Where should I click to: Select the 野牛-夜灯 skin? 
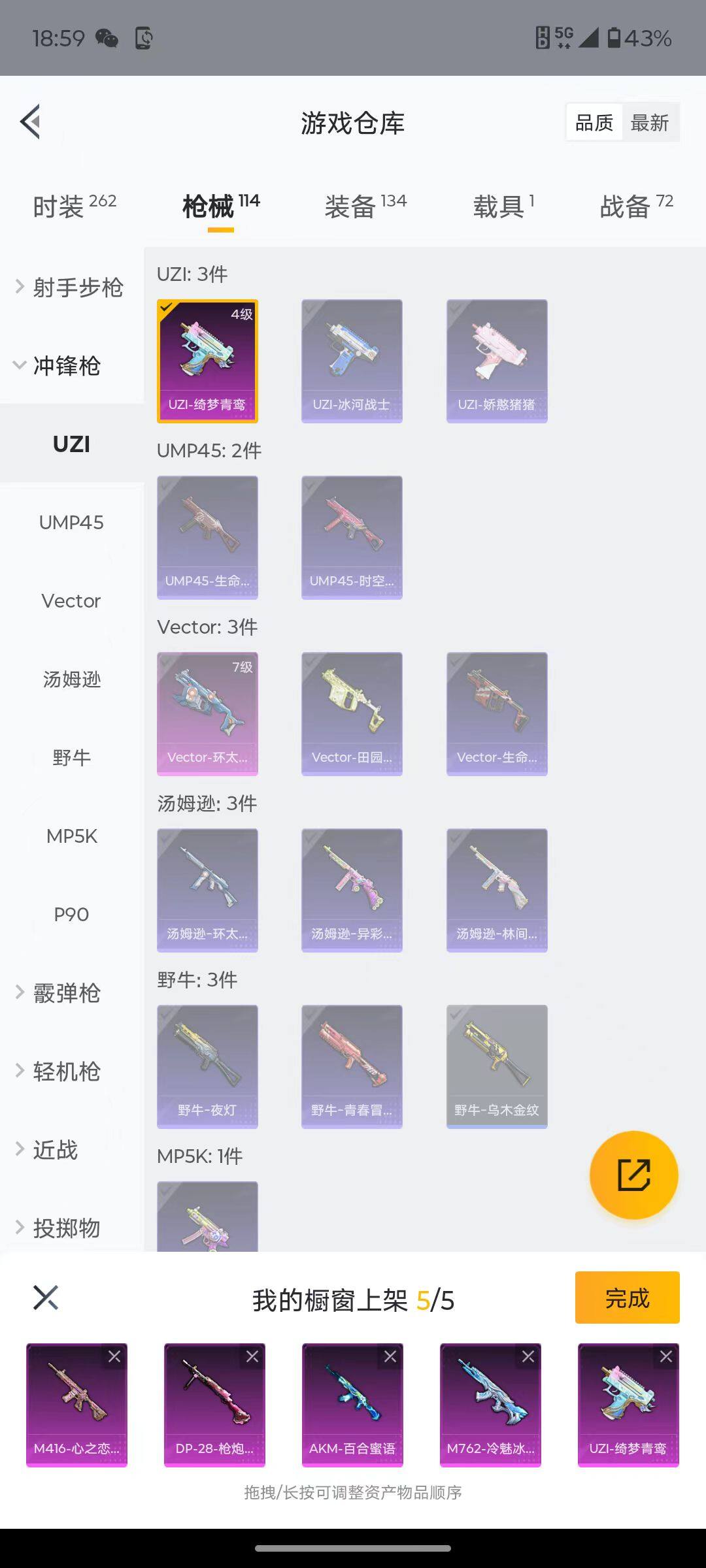[207, 1066]
